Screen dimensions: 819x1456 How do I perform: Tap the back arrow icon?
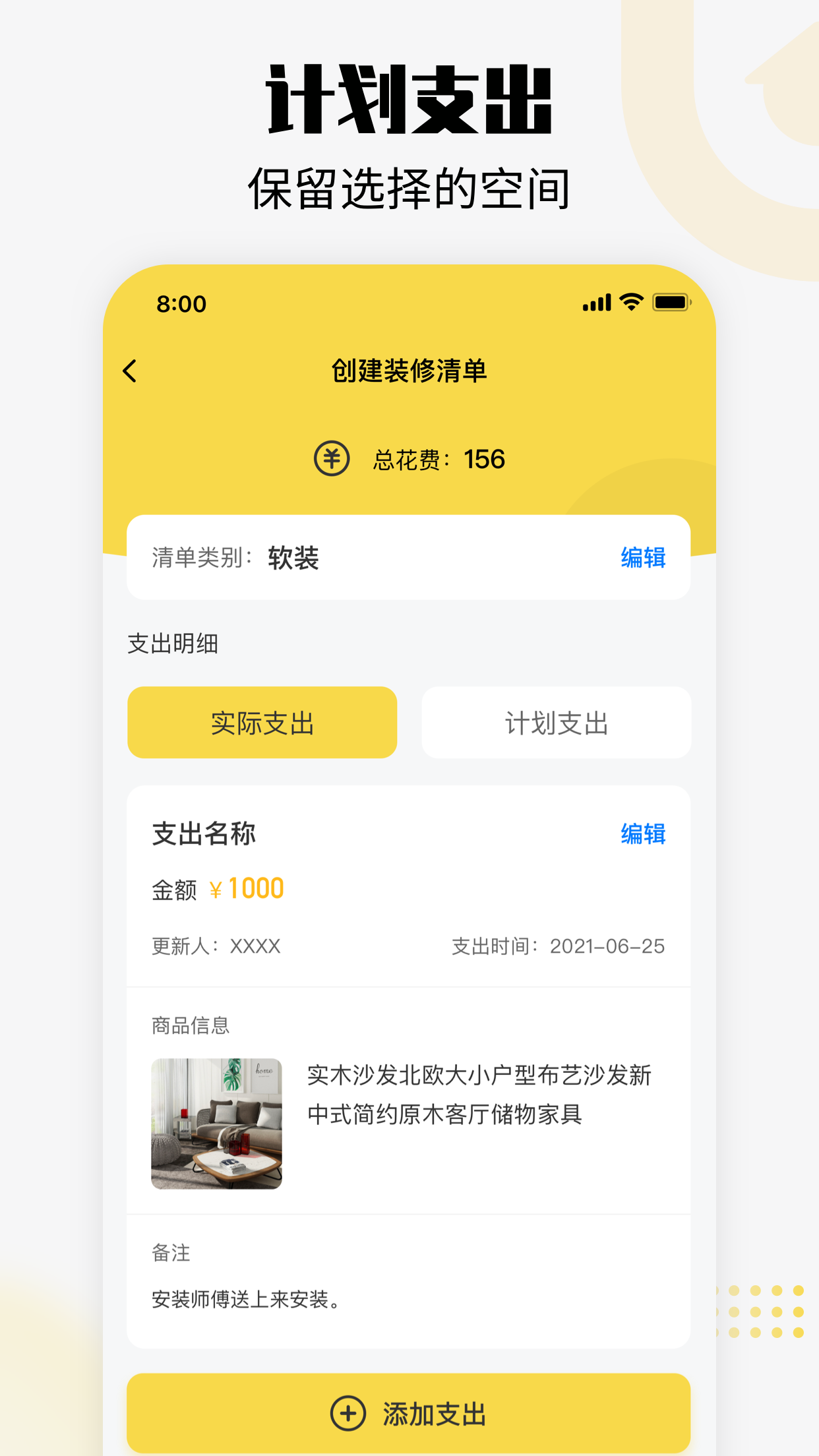click(129, 371)
